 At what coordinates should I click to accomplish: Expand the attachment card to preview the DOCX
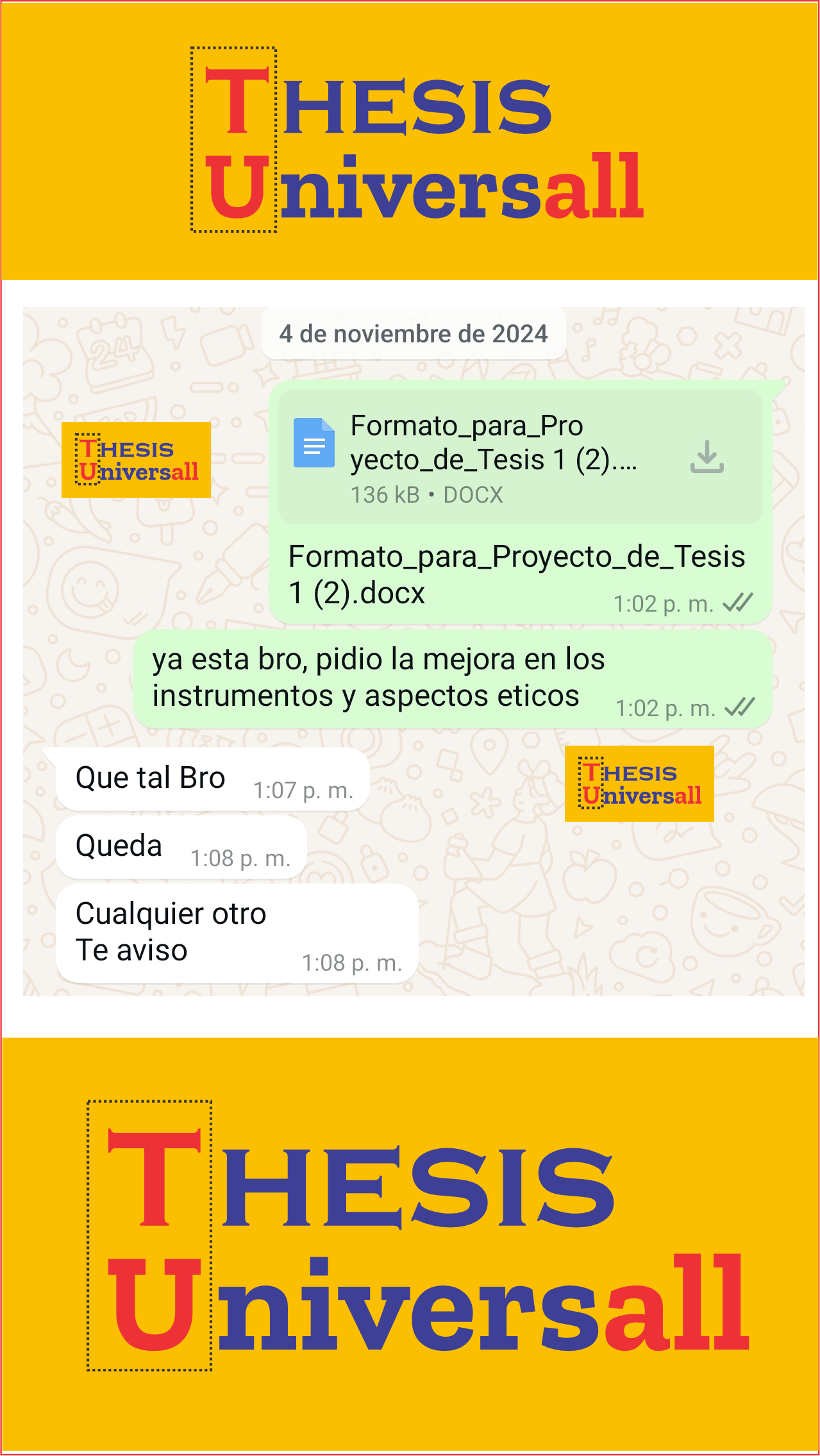[x=519, y=456]
